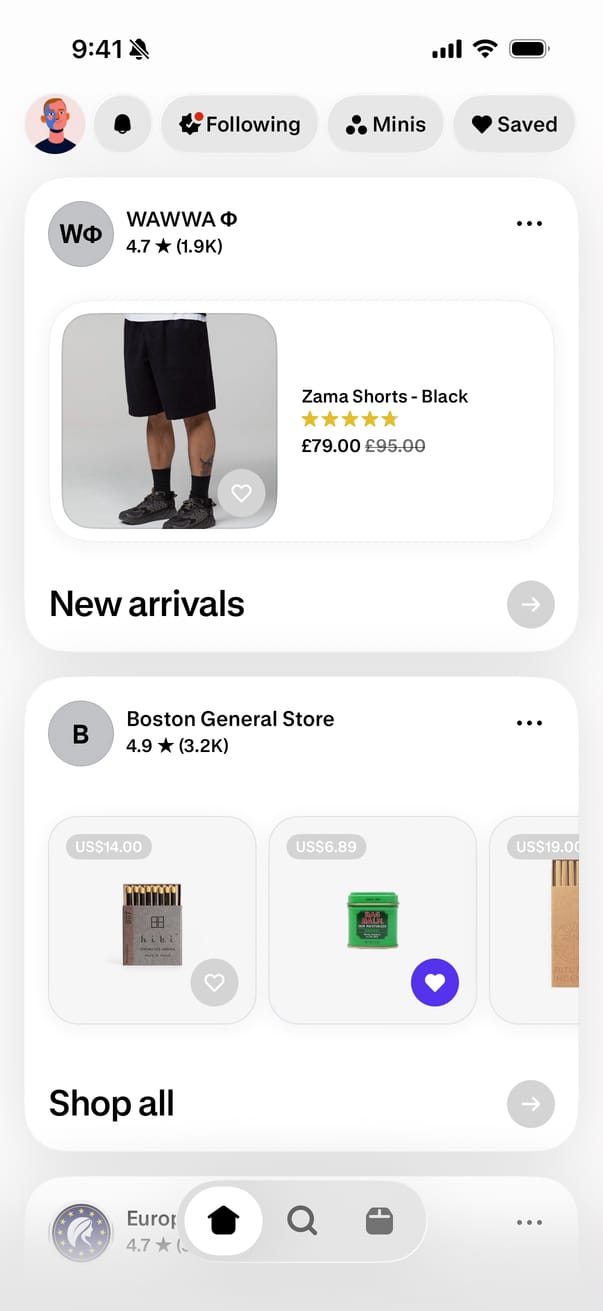Open the Minis chip

point(386,124)
